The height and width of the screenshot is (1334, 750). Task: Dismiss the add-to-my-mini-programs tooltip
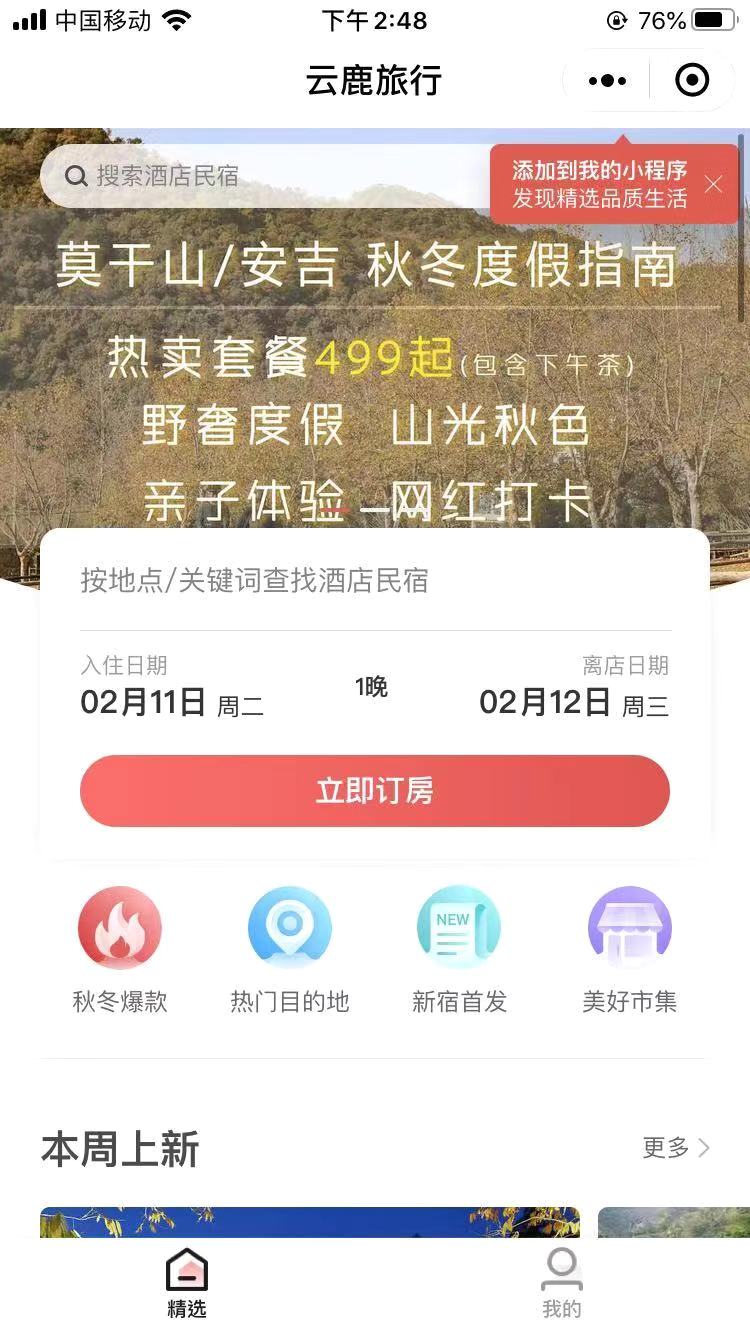(713, 184)
